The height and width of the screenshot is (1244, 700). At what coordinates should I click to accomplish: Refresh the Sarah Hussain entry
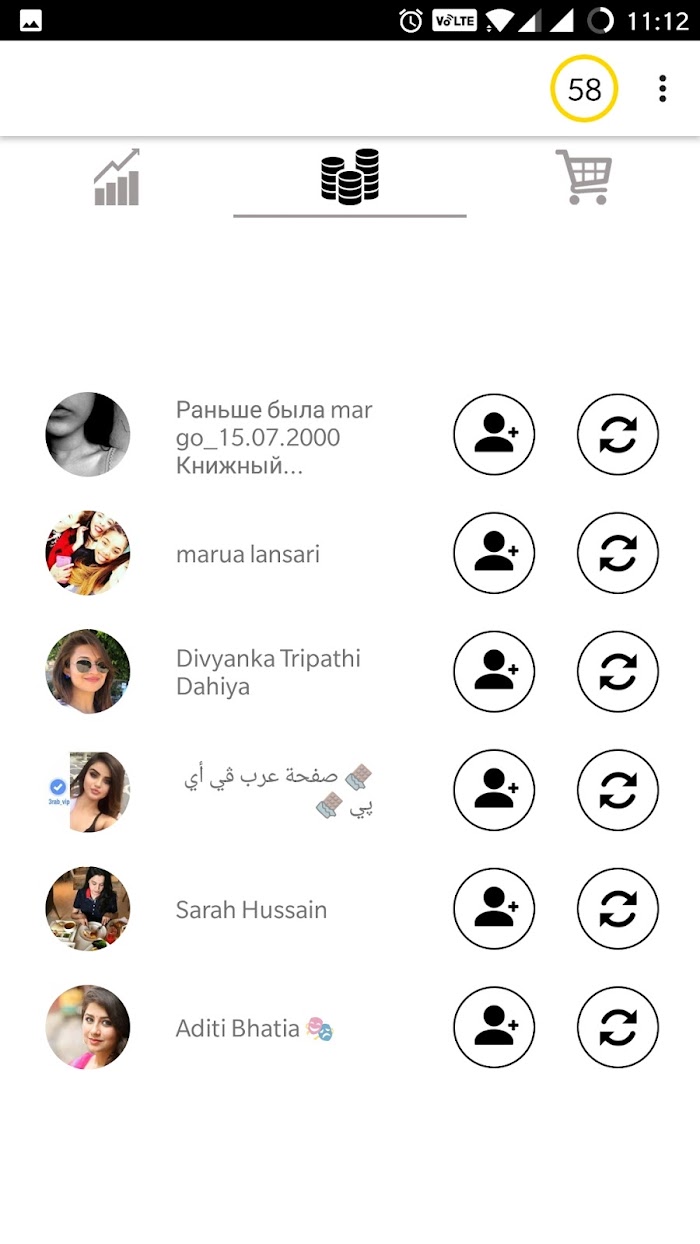click(x=618, y=909)
